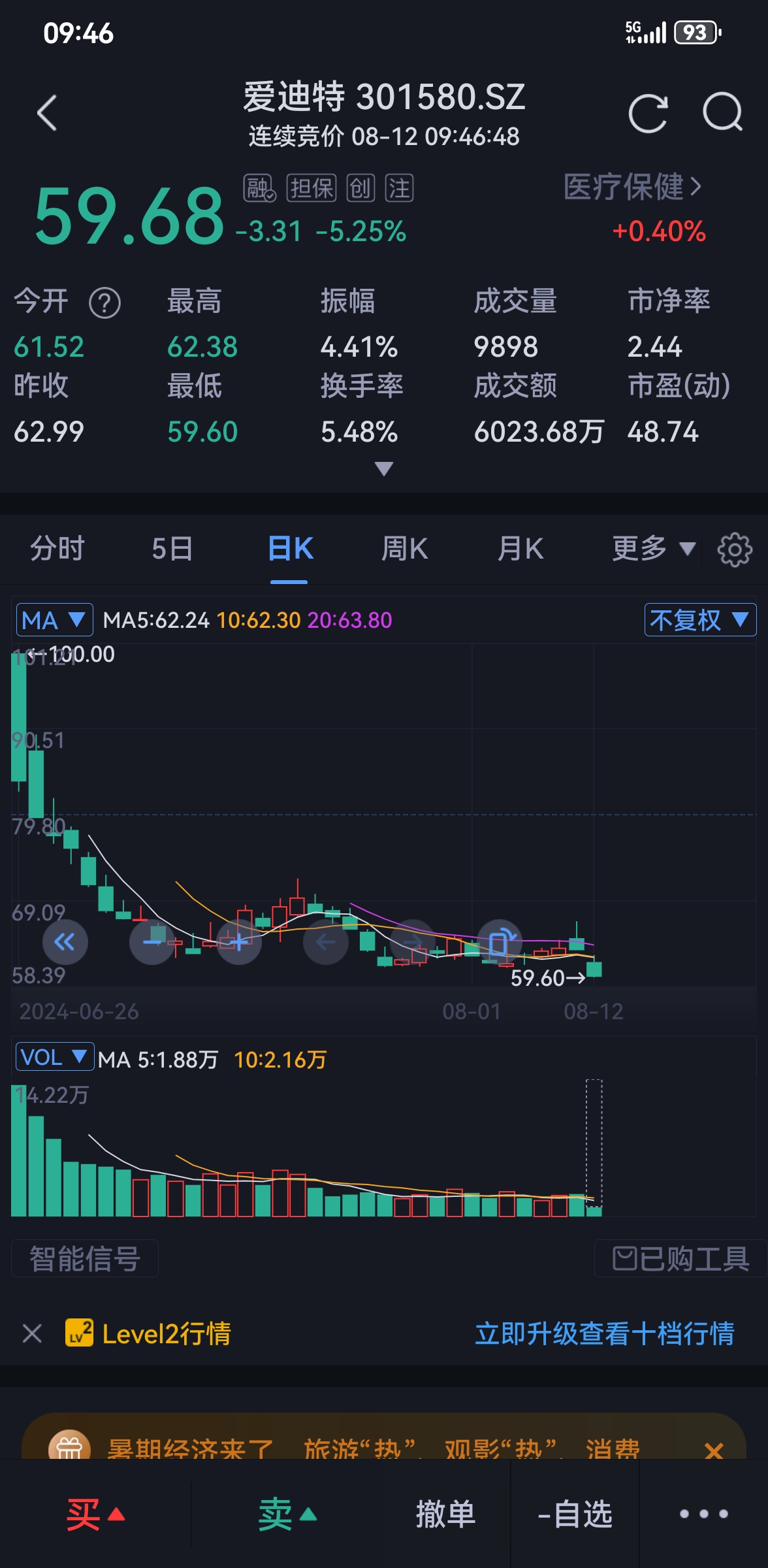Open 智能信号 panel
Image resolution: width=768 pixels, height=1568 pixels.
coord(85,1258)
